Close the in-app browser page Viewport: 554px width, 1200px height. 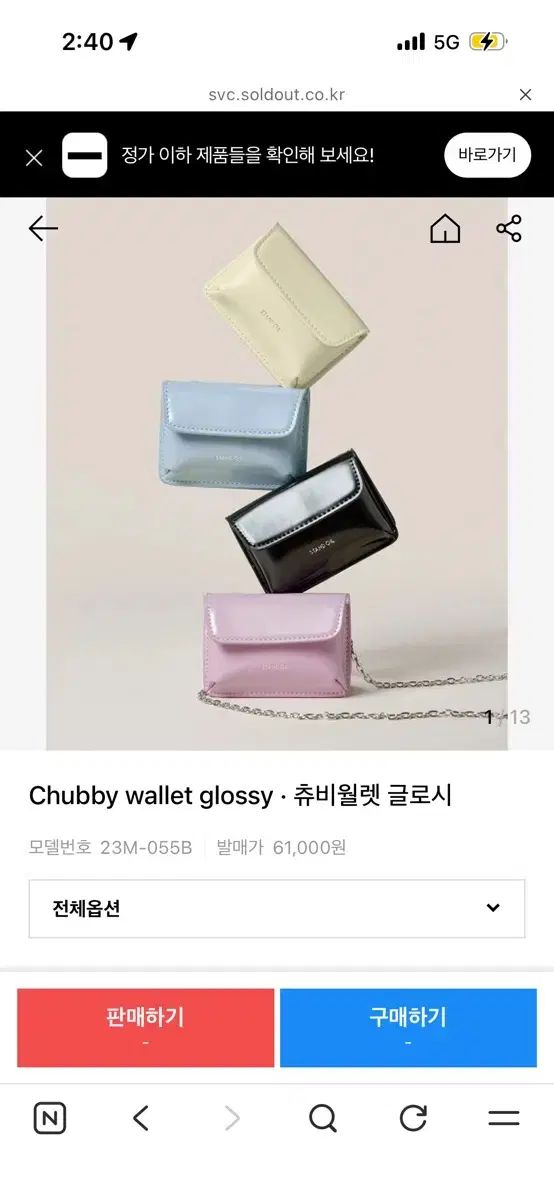pyautogui.click(x=526, y=95)
